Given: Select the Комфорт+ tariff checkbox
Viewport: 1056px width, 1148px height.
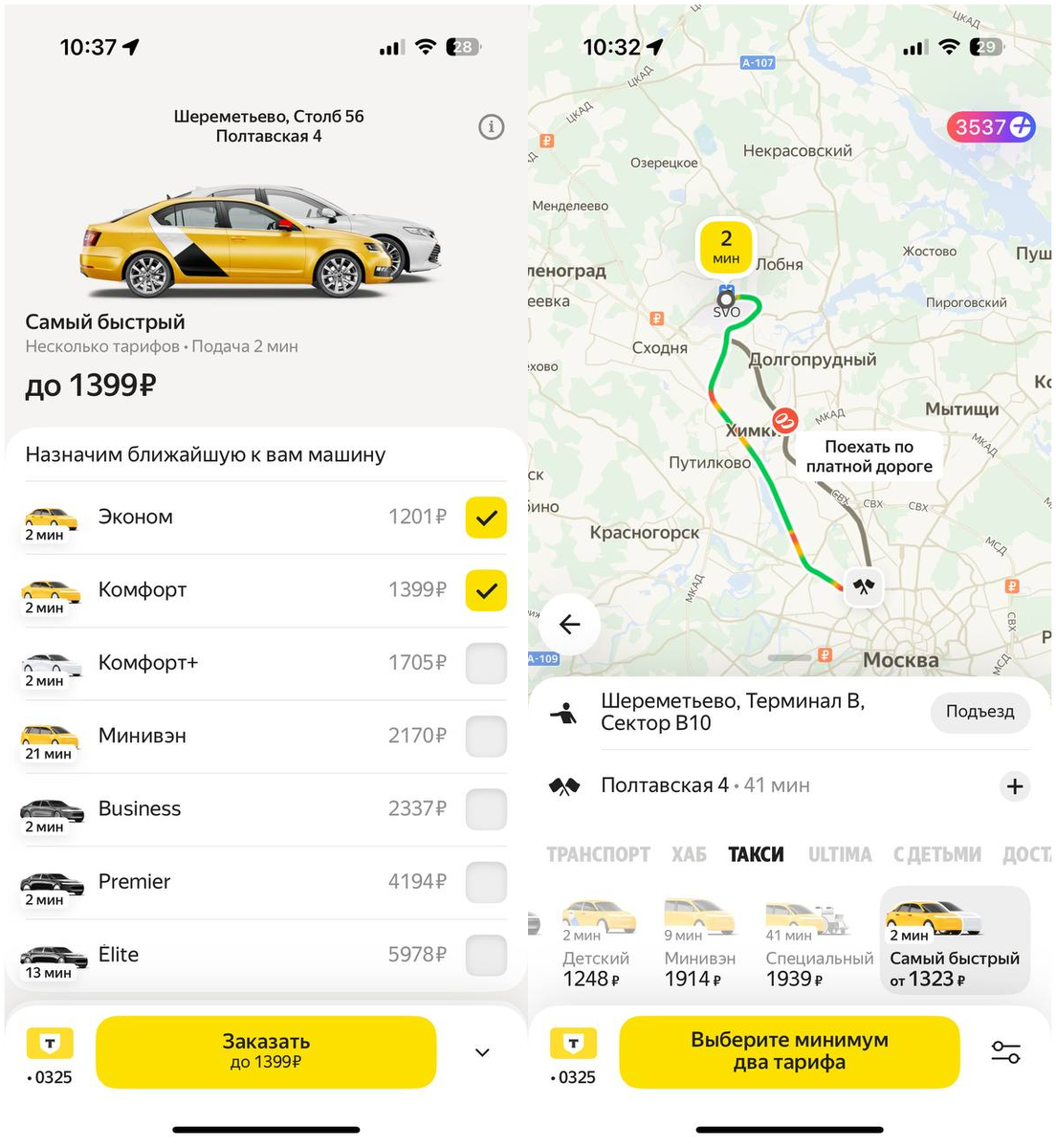Looking at the screenshot, I should 486,664.
